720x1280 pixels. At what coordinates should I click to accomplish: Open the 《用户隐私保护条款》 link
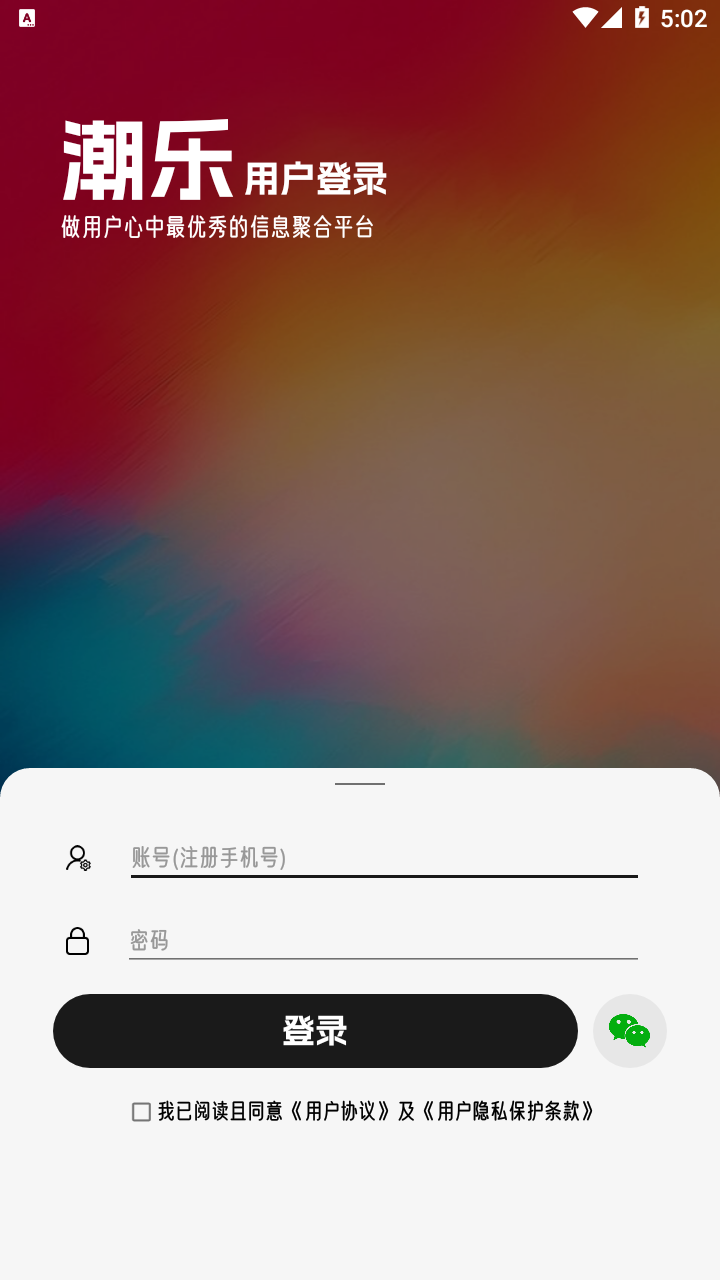click(x=510, y=1110)
